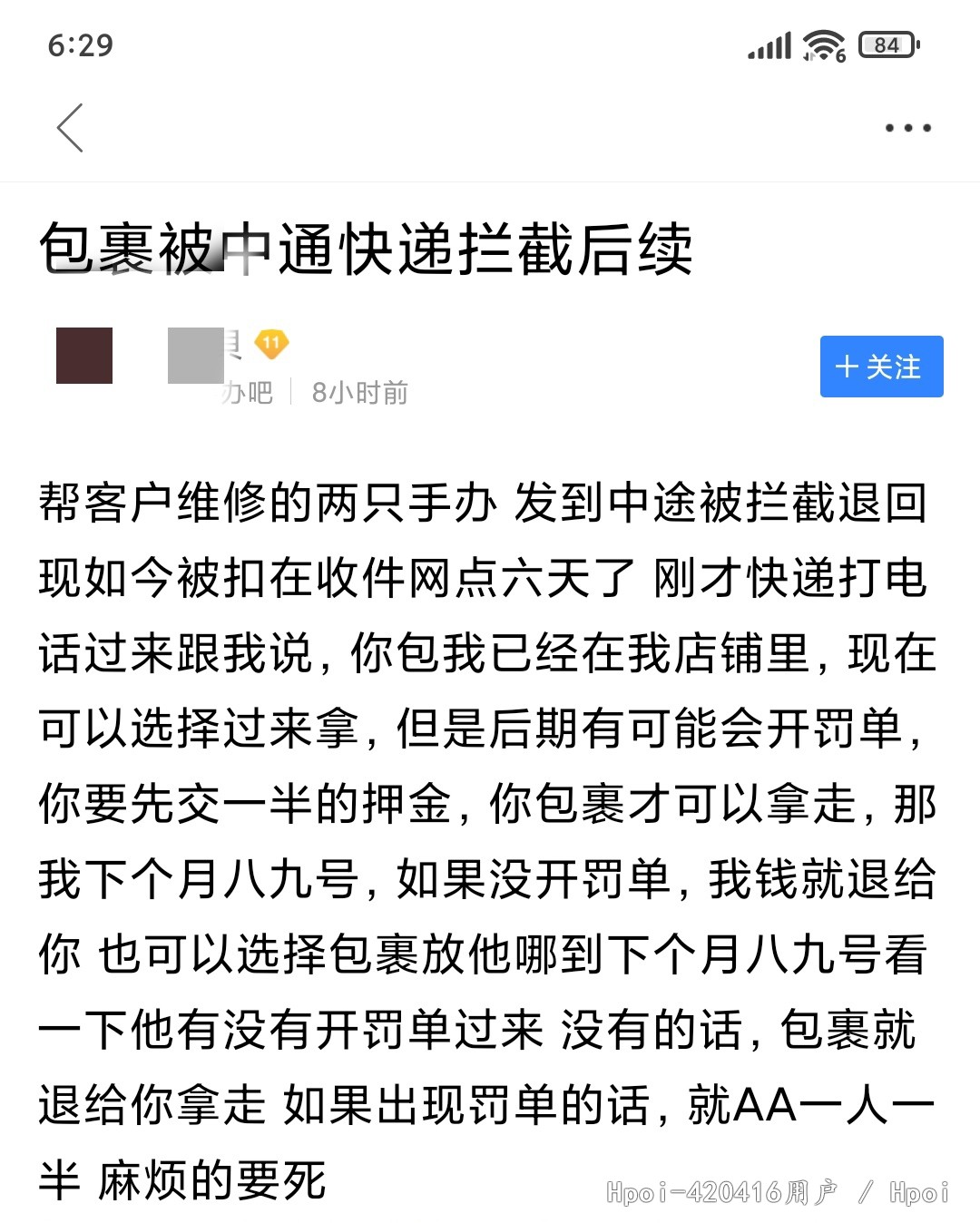The height and width of the screenshot is (1223, 980).
Task: Open the forum link ending in 办吧
Action: 247,393
